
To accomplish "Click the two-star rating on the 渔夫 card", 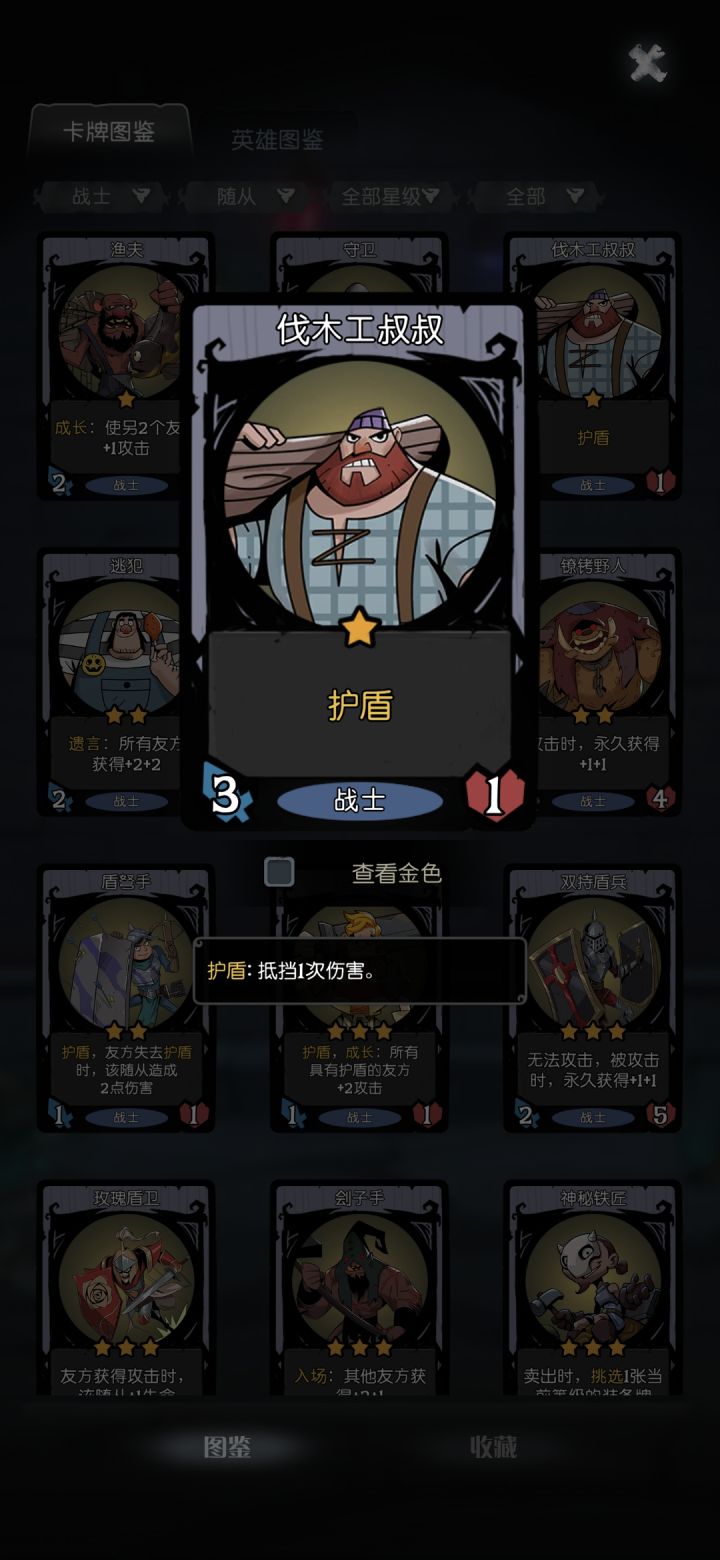I will click(126, 399).
